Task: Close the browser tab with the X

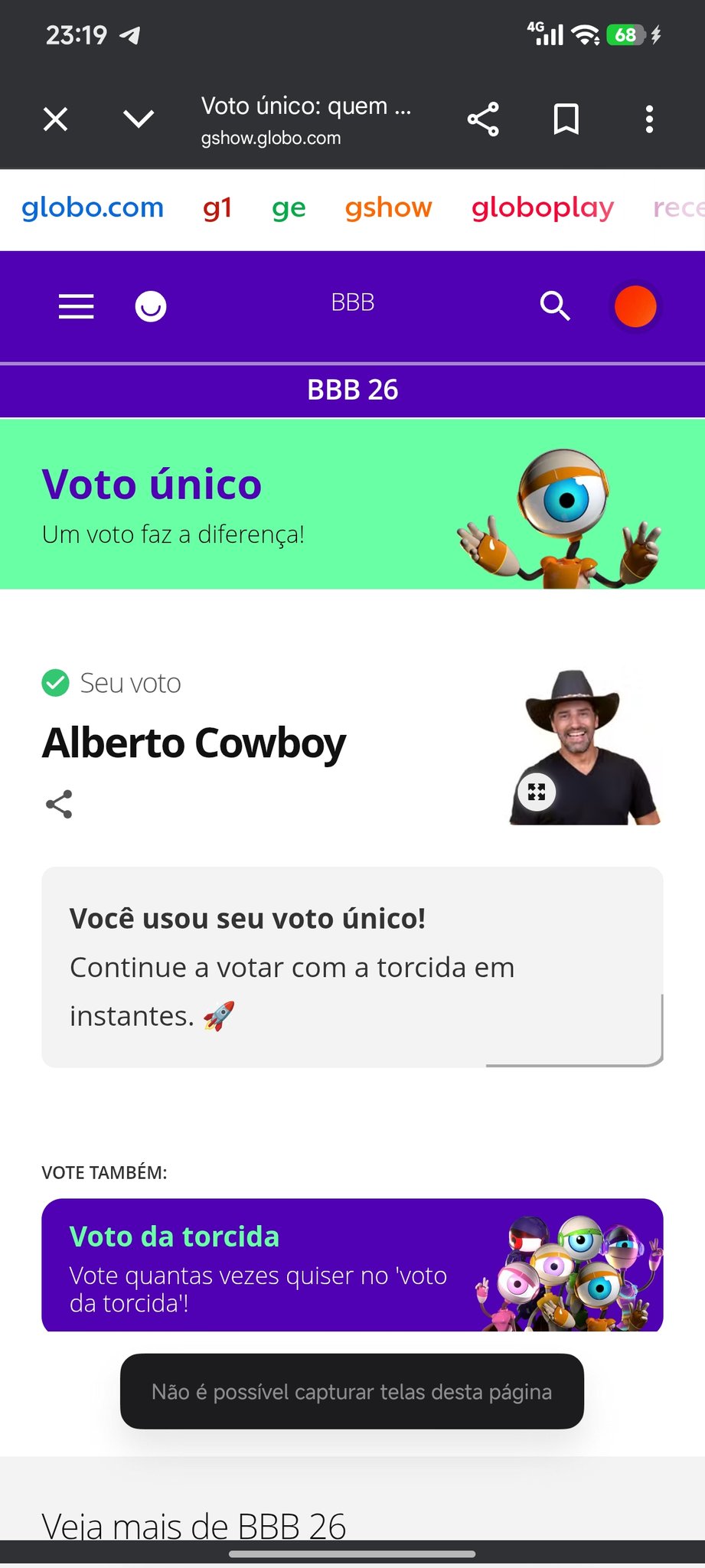Action: point(56,119)
